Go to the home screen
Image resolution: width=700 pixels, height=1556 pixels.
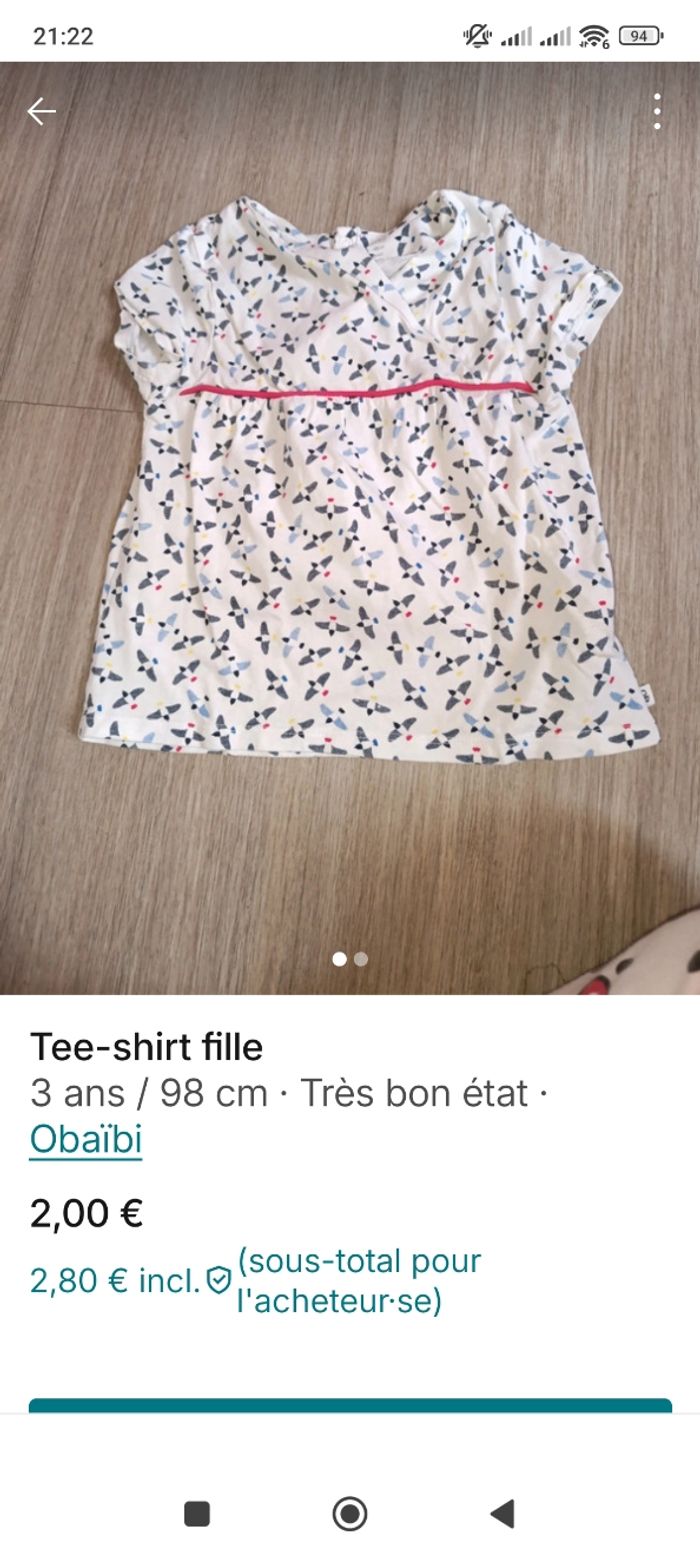350,1514
